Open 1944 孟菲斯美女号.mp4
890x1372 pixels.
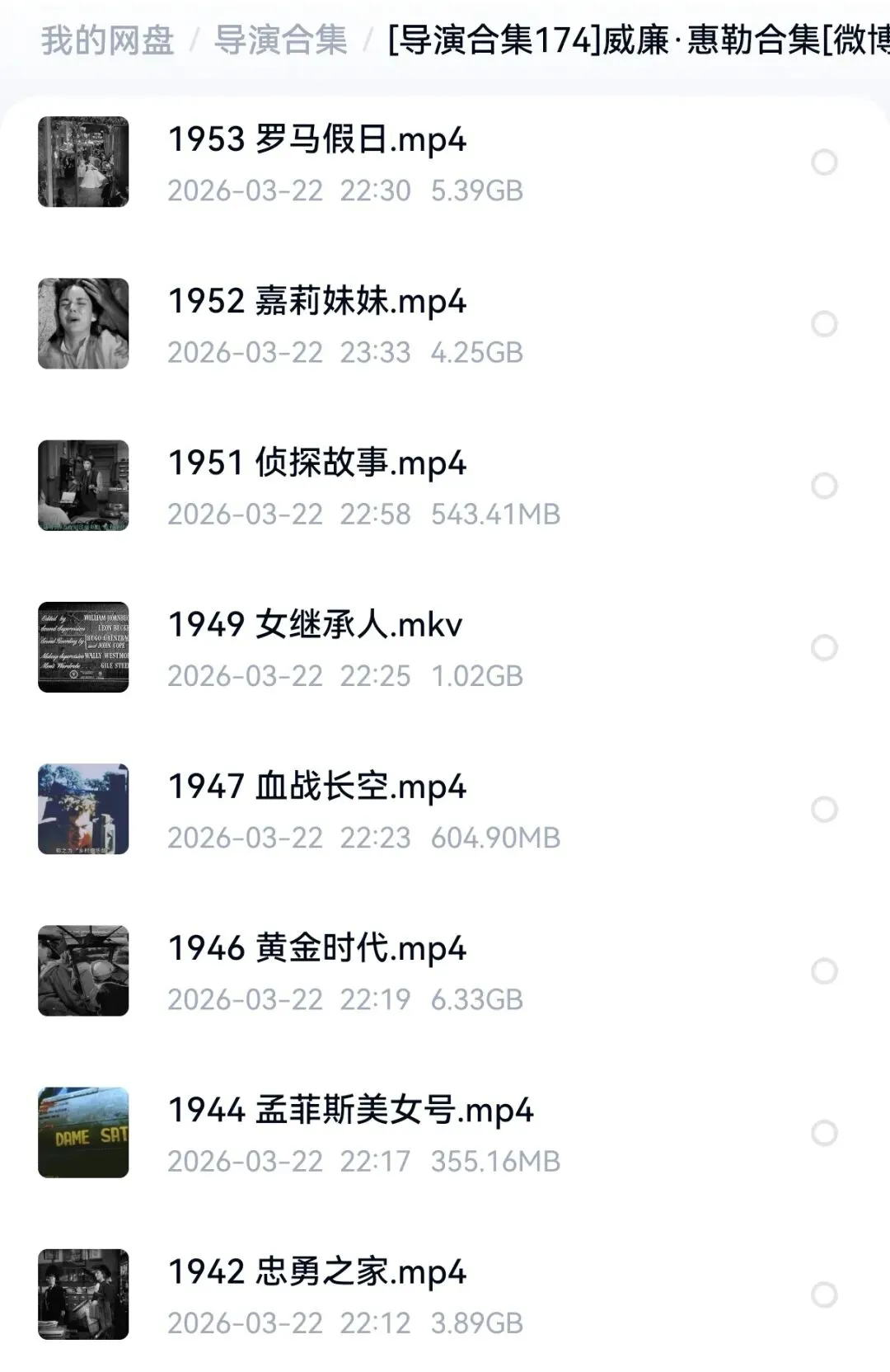351,1110
